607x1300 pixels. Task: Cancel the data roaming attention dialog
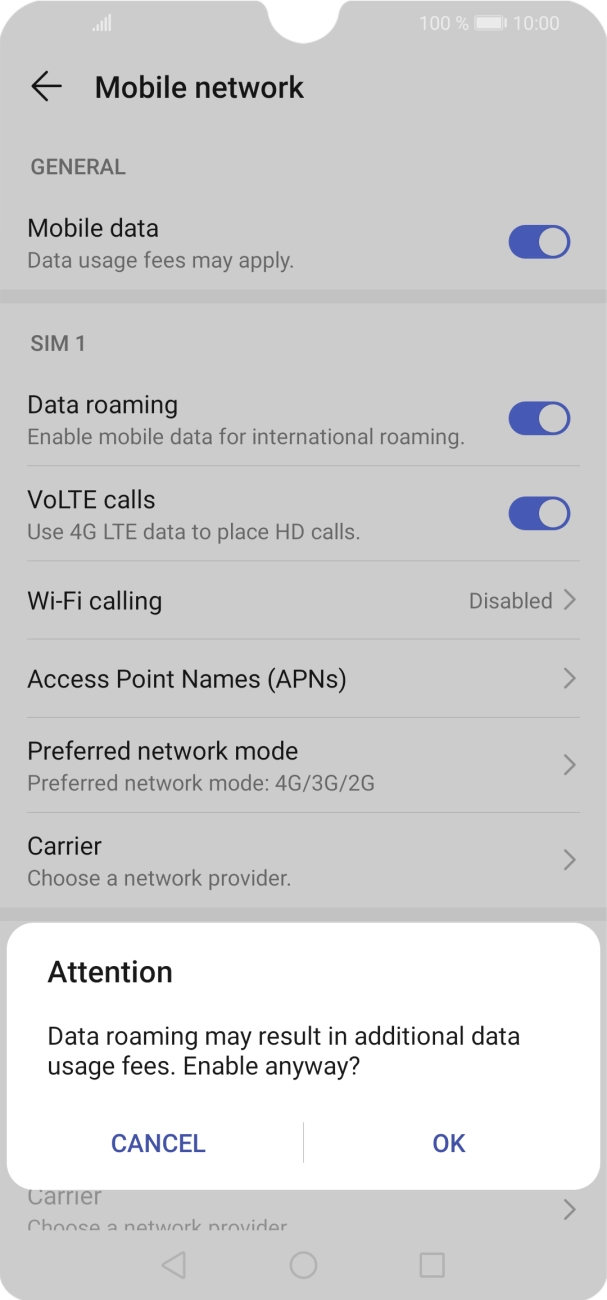click(x=158, y=1143)
